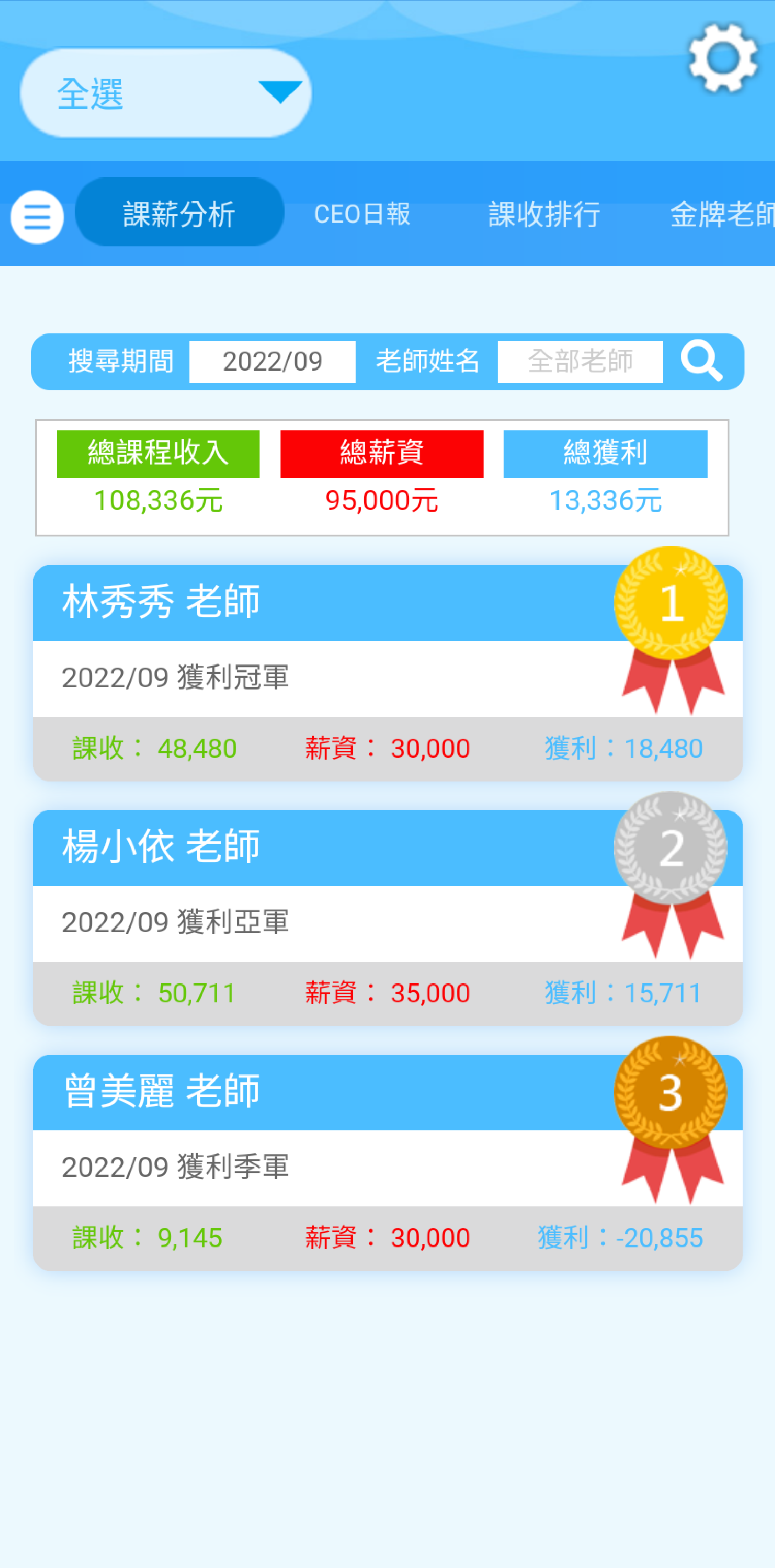This screenshot has height=1568, width=775.
Task: Expand the 全選 dropdown
Action: pos(166,93)
